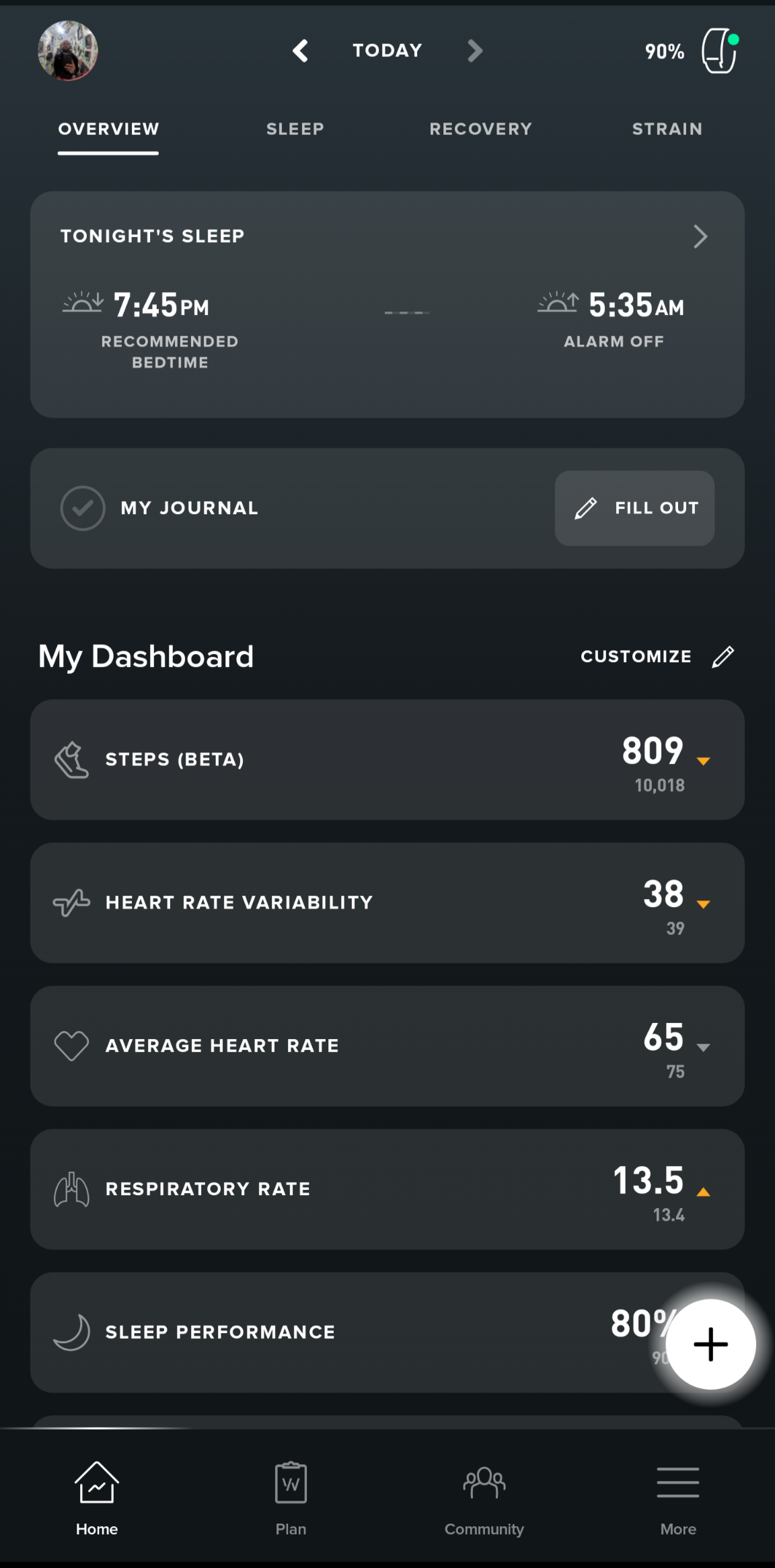Switch to the Recovery tab
The width and height of the screenshot is (775, 1568).
click(x=480, y=129)
